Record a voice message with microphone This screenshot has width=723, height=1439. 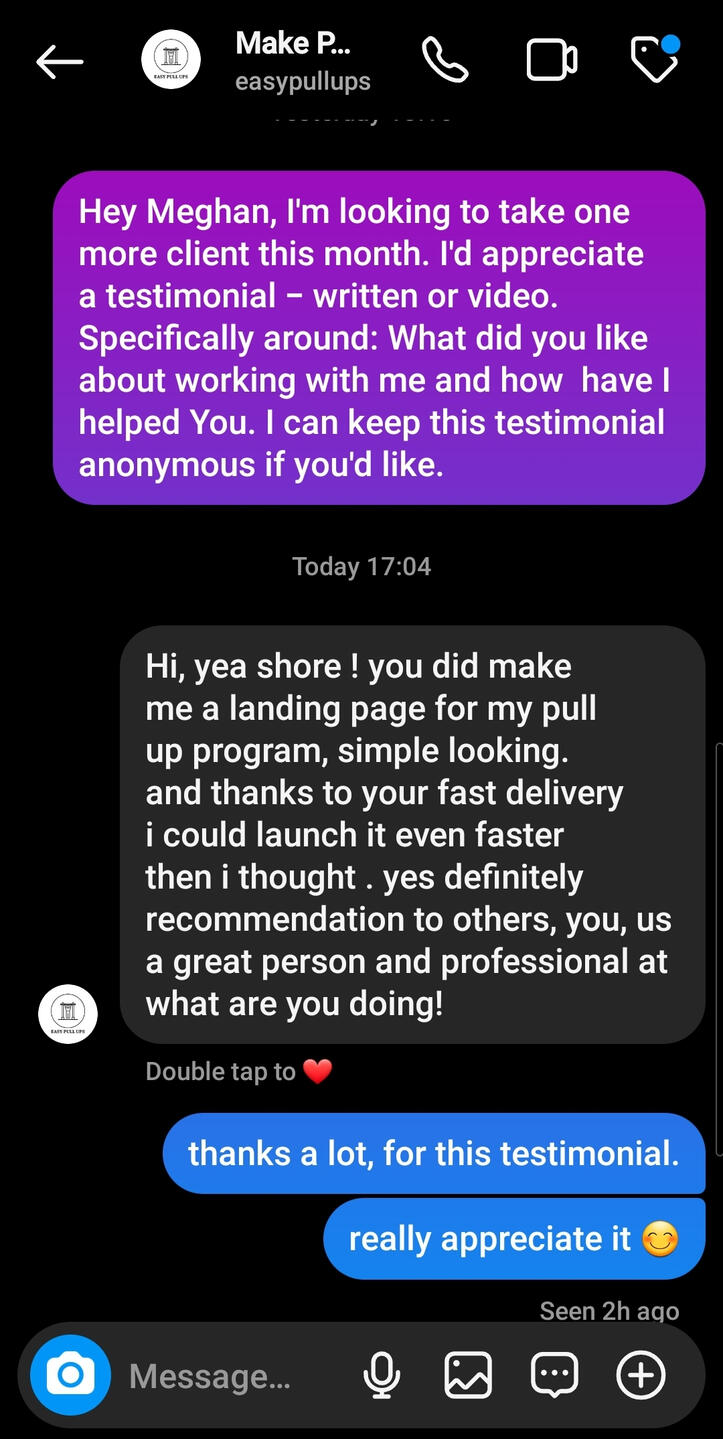point(381,1376)
